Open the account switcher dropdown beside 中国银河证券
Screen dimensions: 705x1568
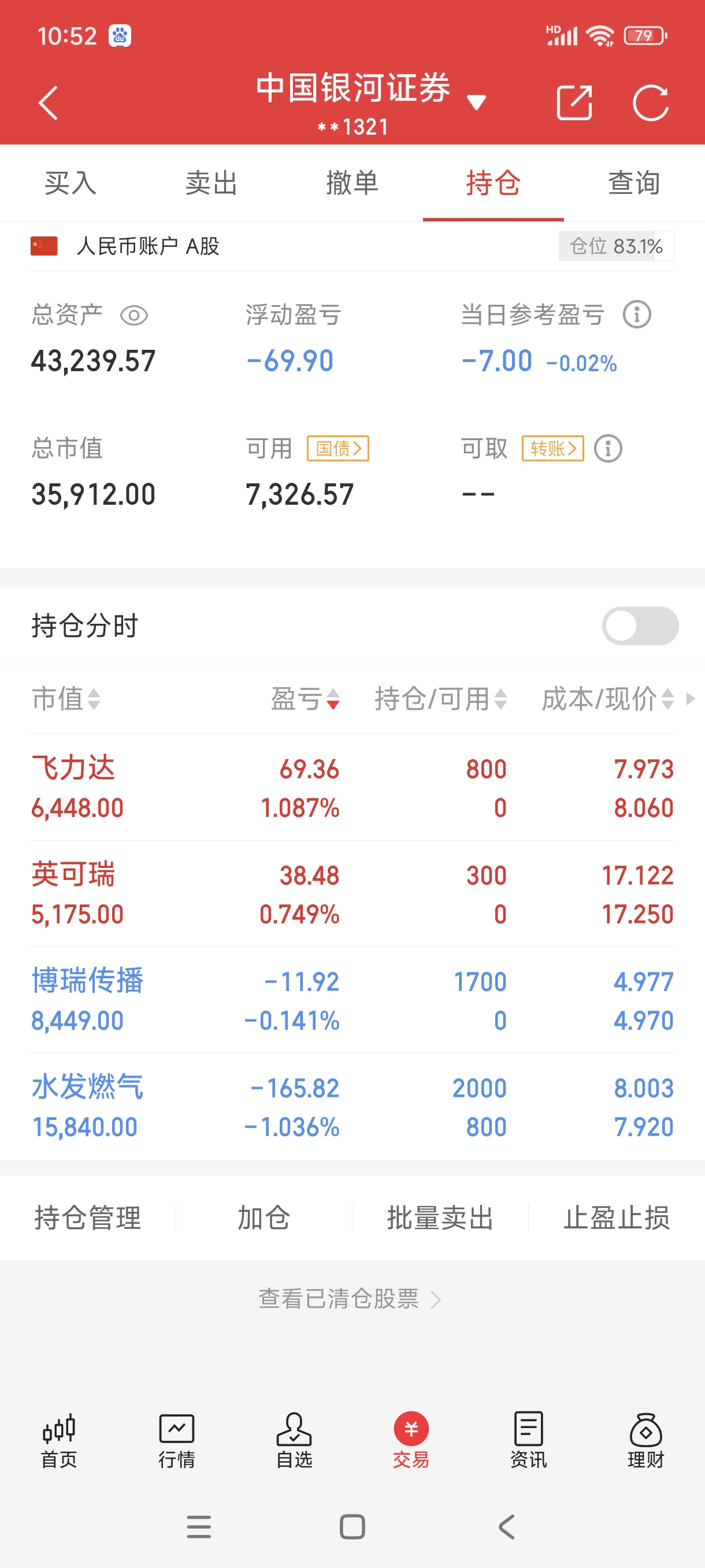coord(476,102)
